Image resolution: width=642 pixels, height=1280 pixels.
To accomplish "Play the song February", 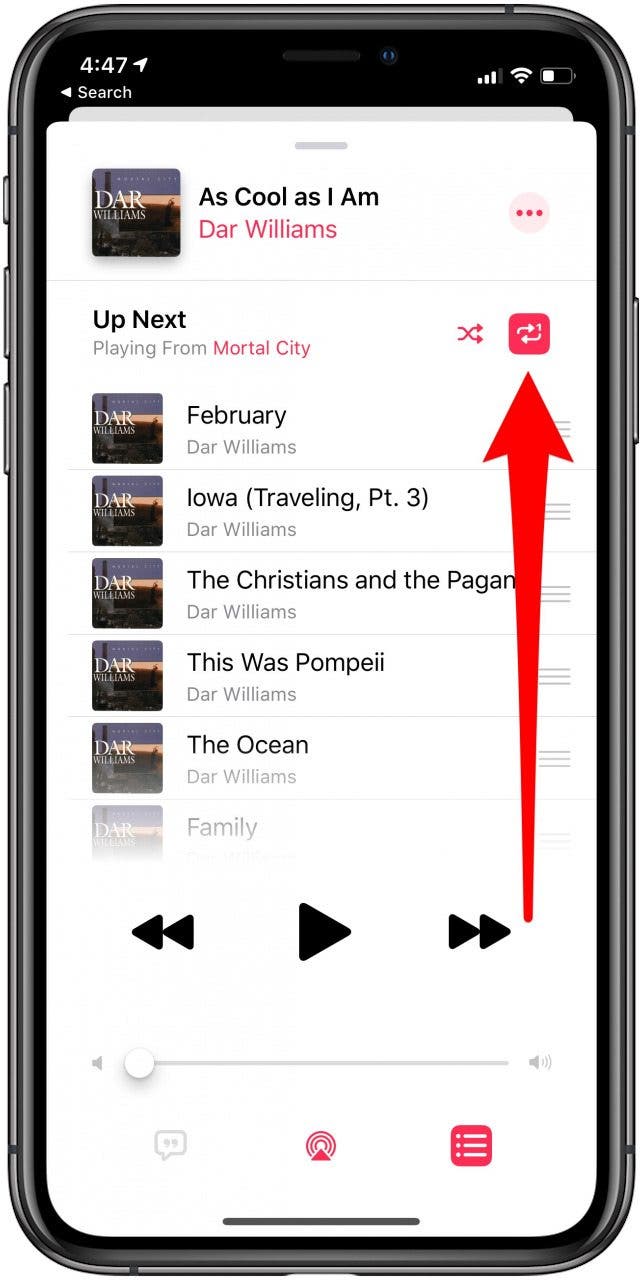I will [x=300, y=429].
